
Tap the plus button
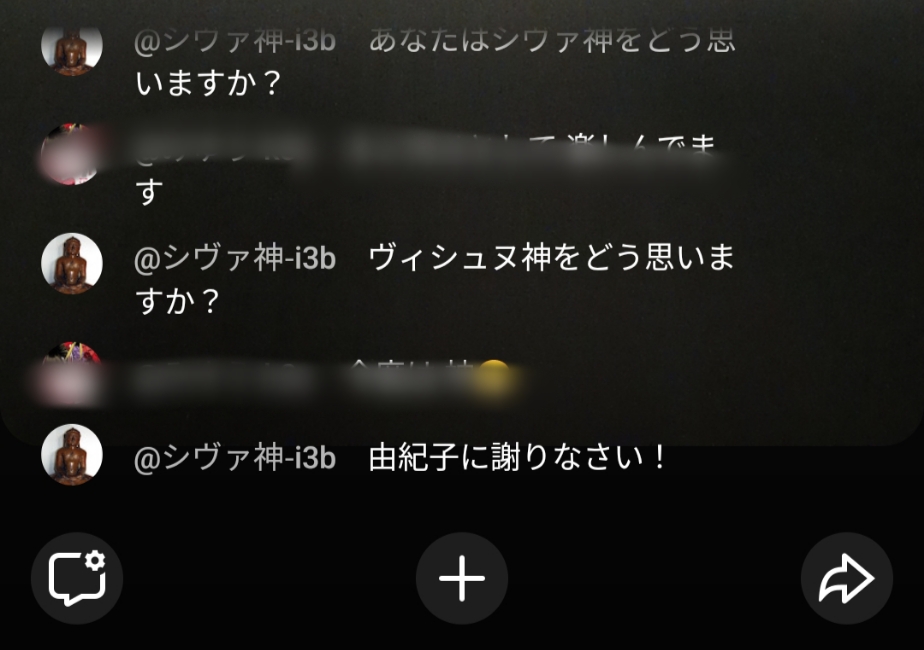point(462,579)
